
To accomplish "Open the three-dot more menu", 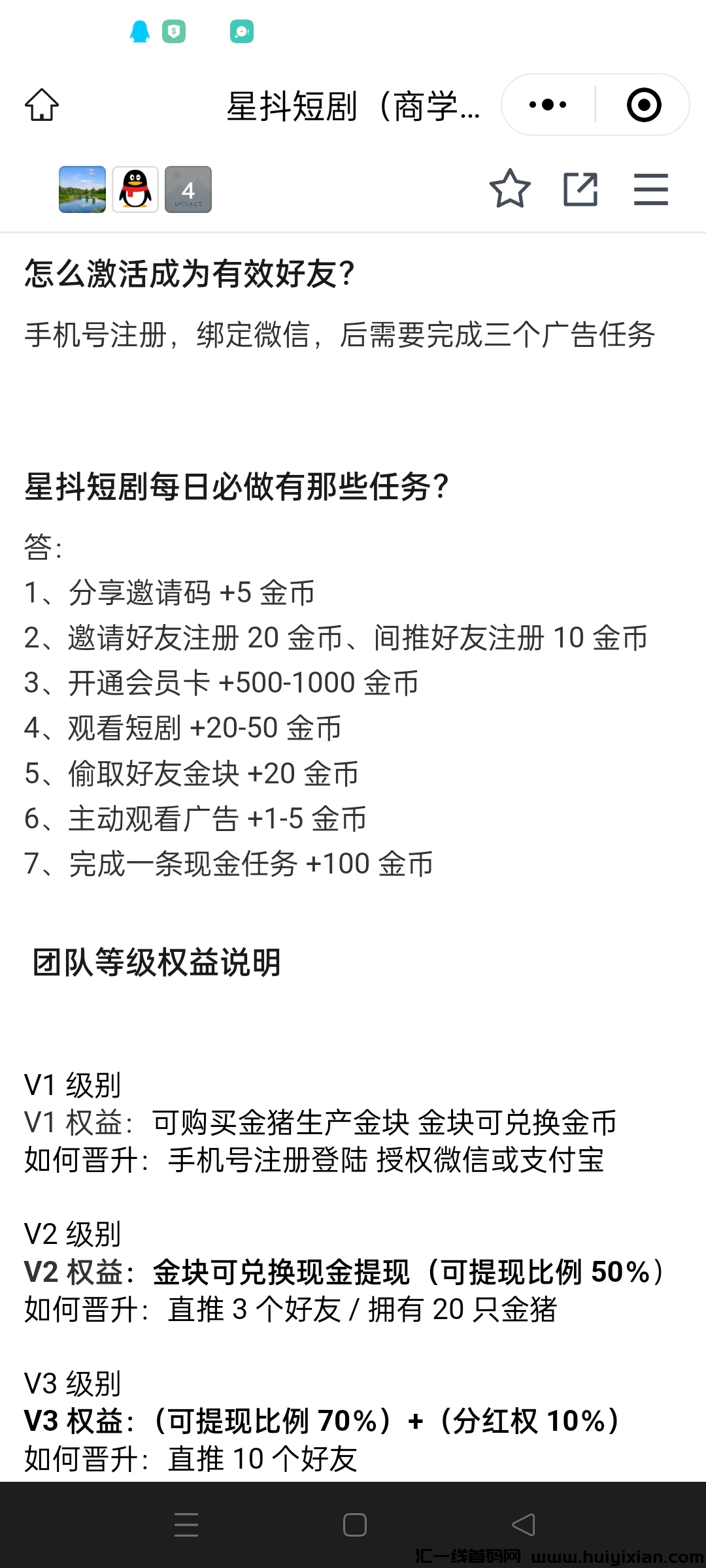I will coord(548,105).
